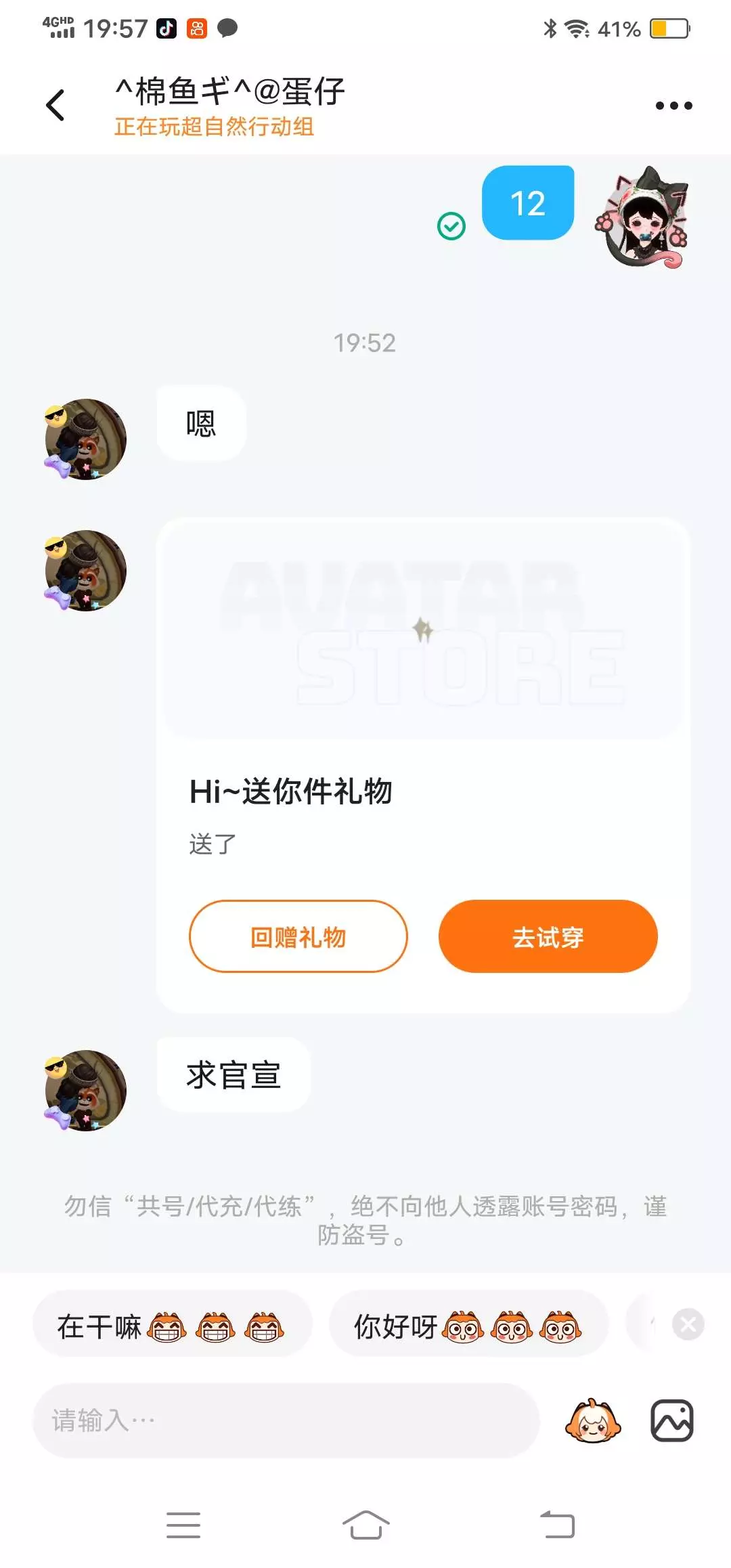Send quick reply 在干嘛
The height and width of the screenshot is (1568, 731).
[171, 1326]
